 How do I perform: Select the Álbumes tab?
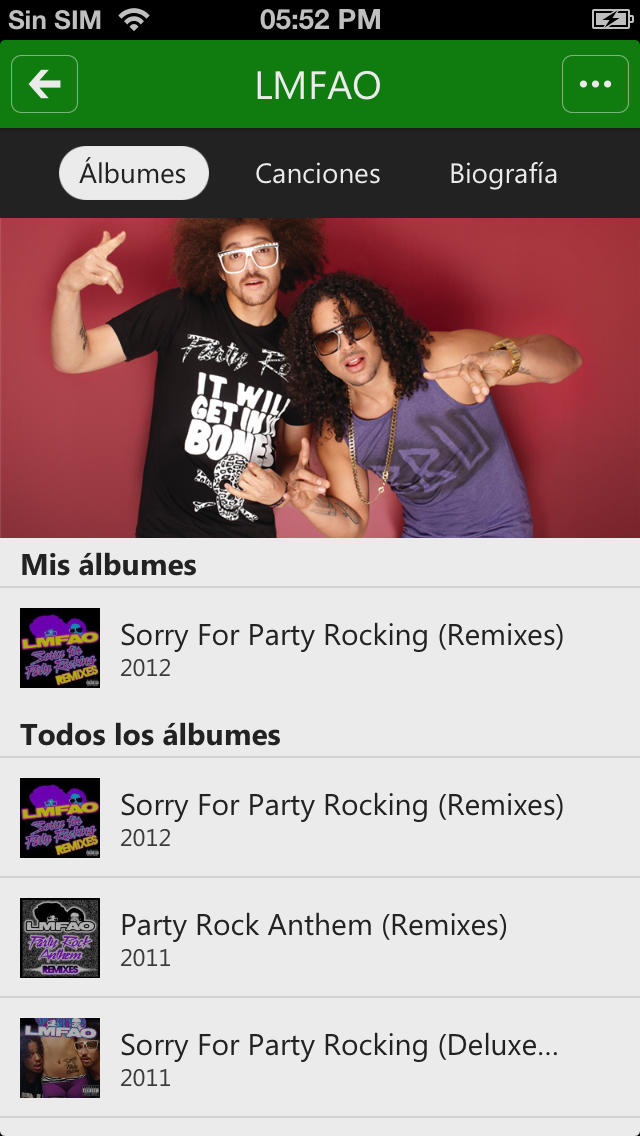[133, 173]
